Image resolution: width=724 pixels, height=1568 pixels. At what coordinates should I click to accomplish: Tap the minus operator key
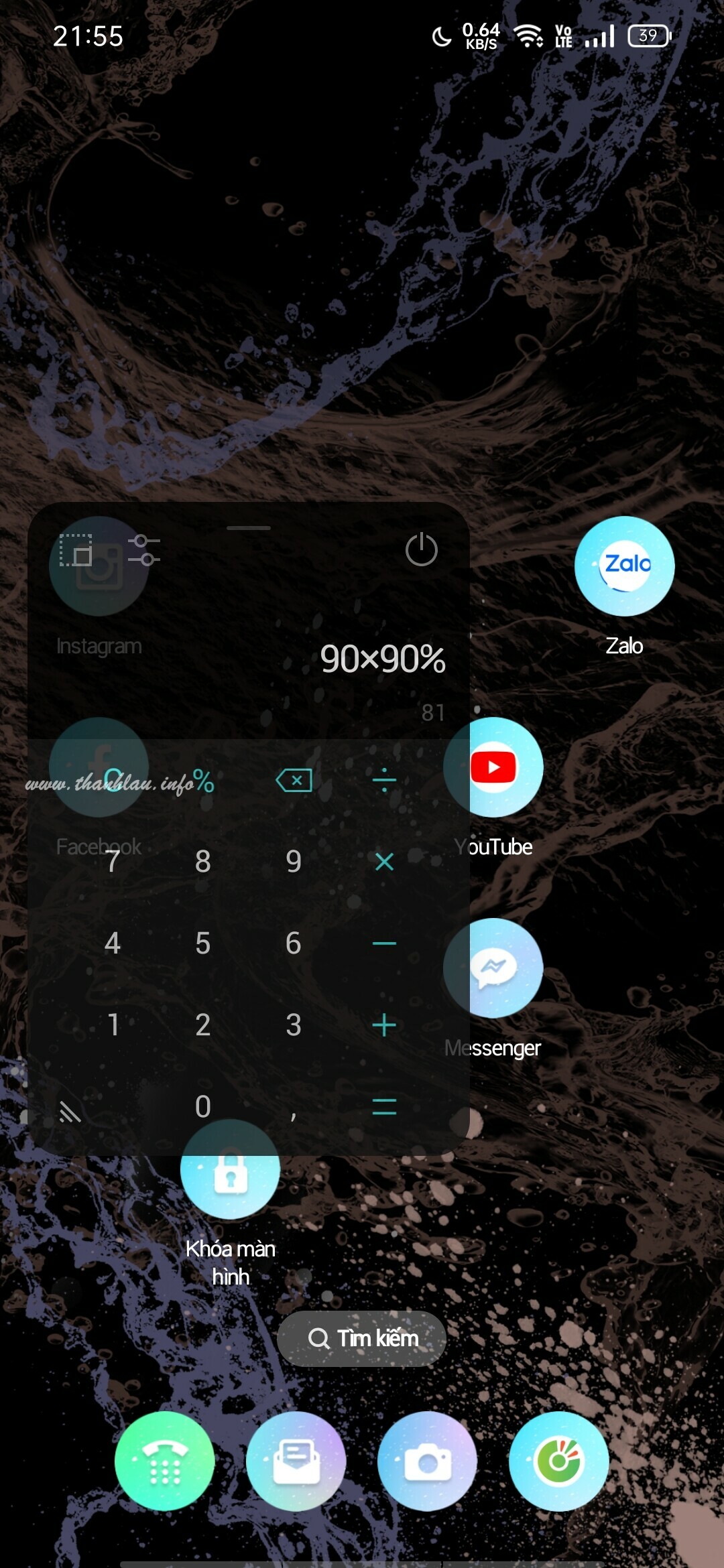coord(384,943)
